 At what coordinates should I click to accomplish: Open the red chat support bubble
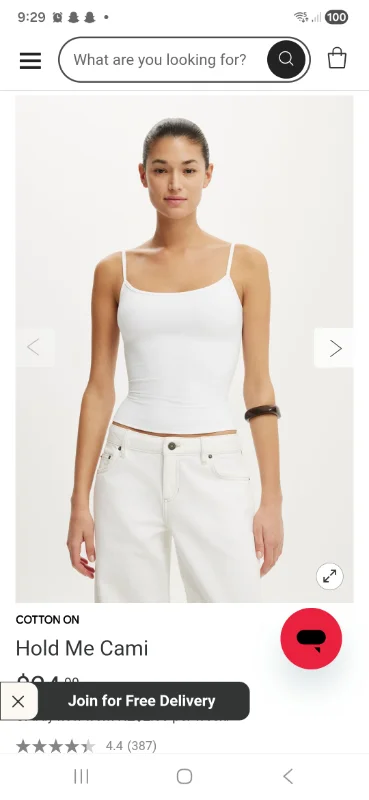tap(311, 638)
